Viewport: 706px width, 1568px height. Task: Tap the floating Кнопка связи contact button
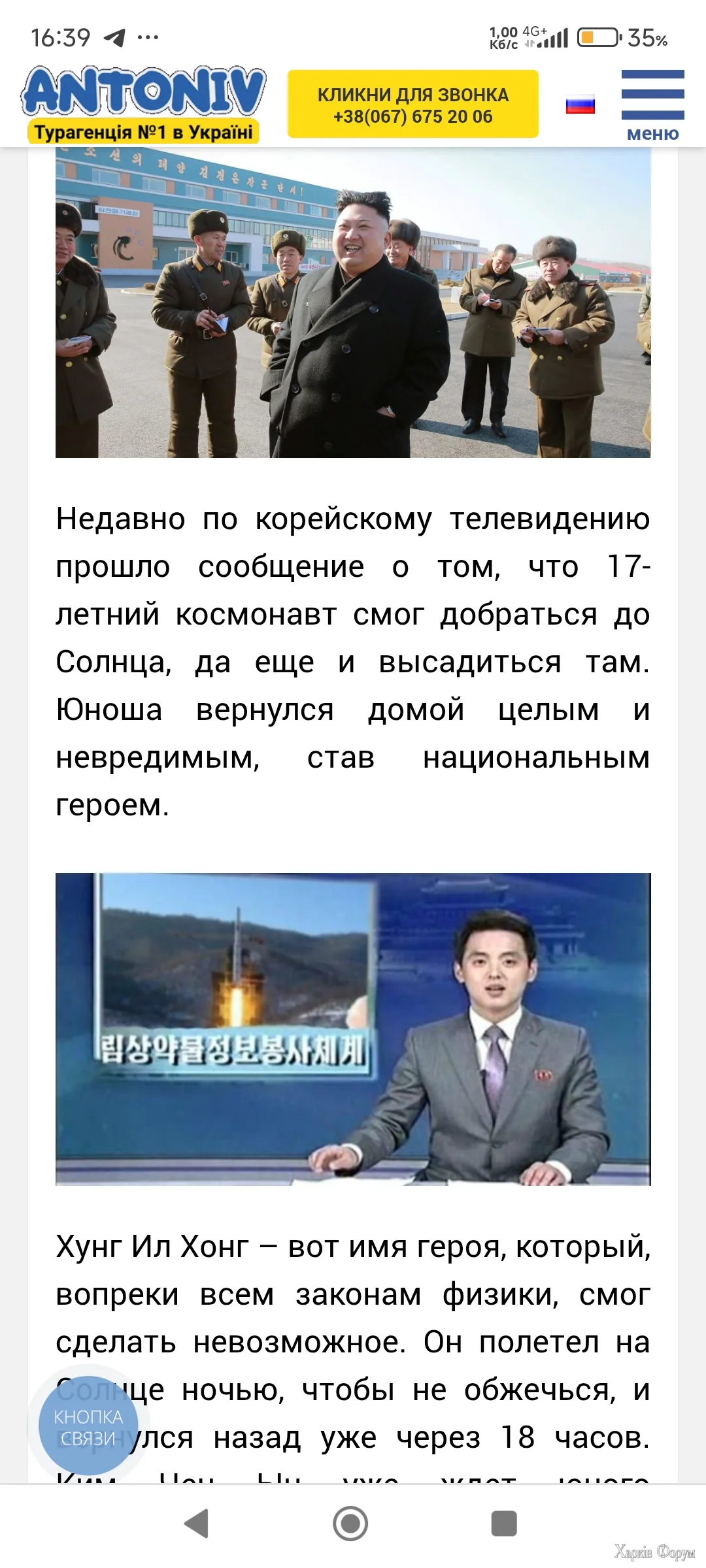coord(88,1427)
